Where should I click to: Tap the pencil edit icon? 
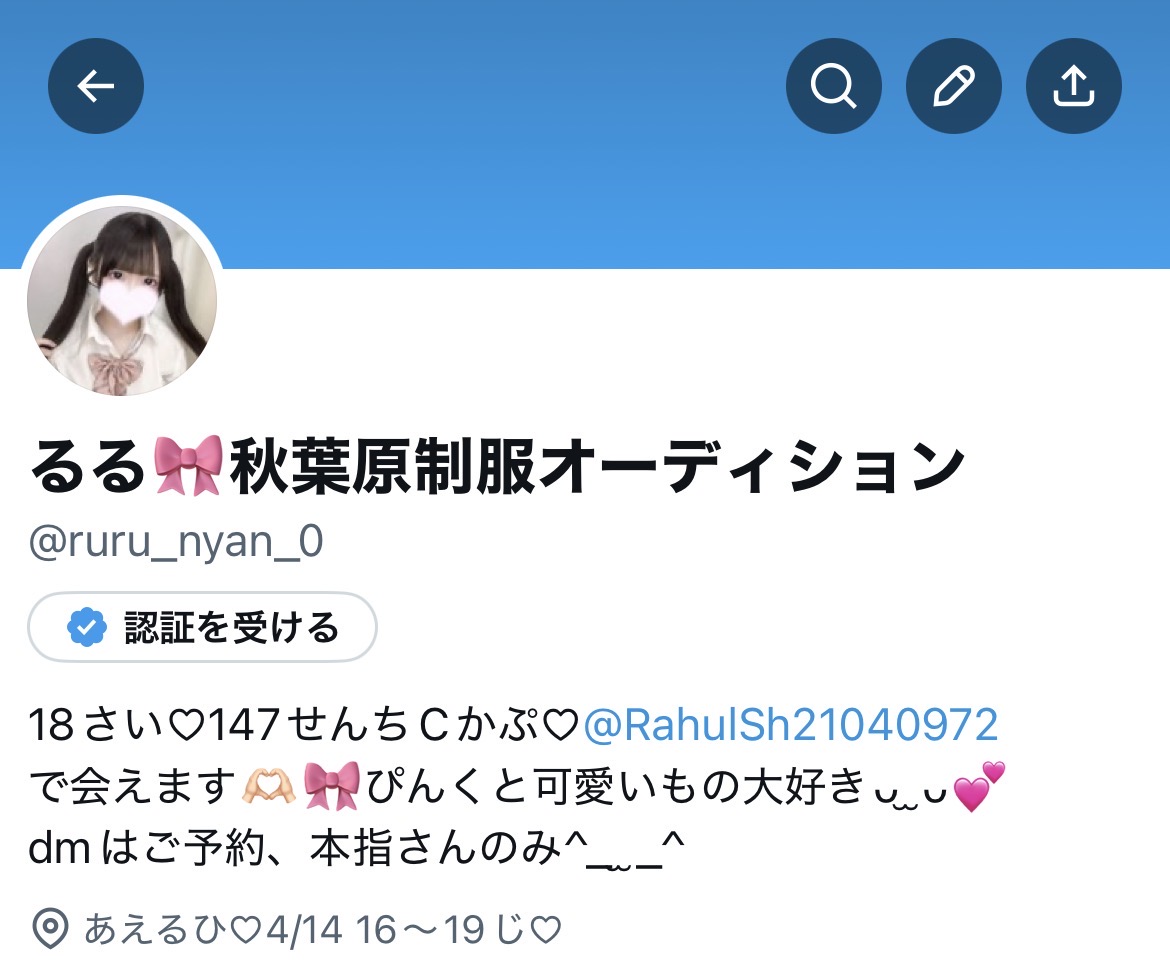pyautogui.click(x=954, y=87)
